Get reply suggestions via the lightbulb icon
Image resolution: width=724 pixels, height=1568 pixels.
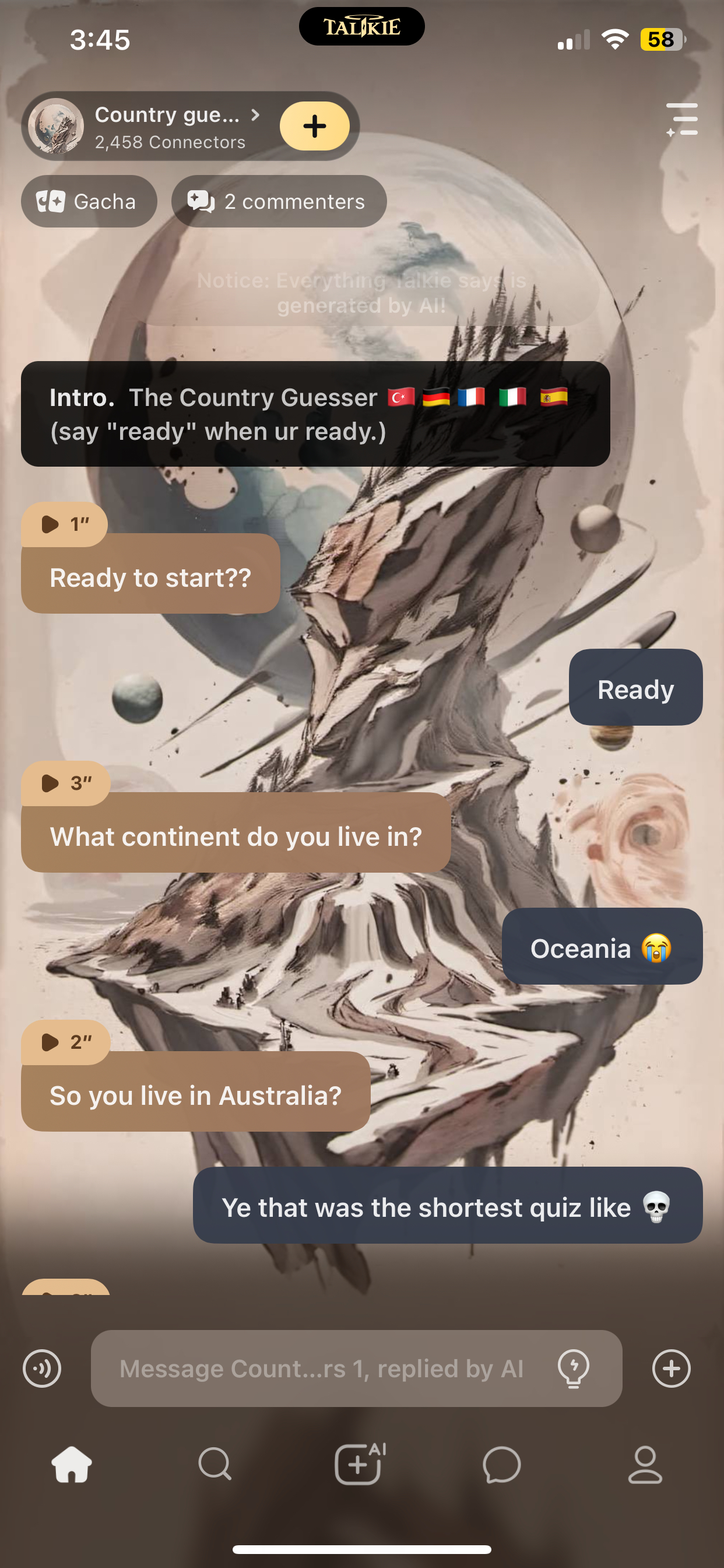(573, 1368)
